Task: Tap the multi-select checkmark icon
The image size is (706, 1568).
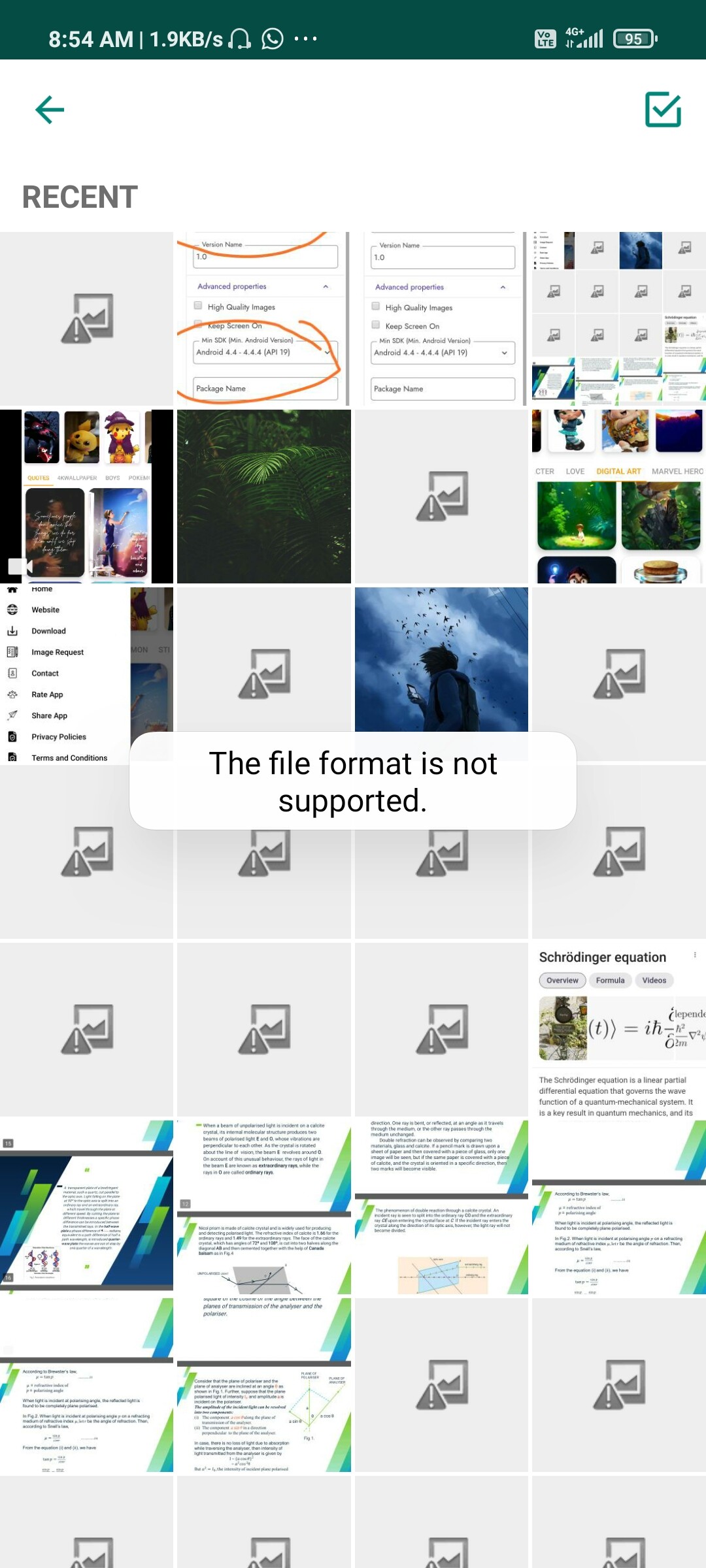Action: (663, 109)
